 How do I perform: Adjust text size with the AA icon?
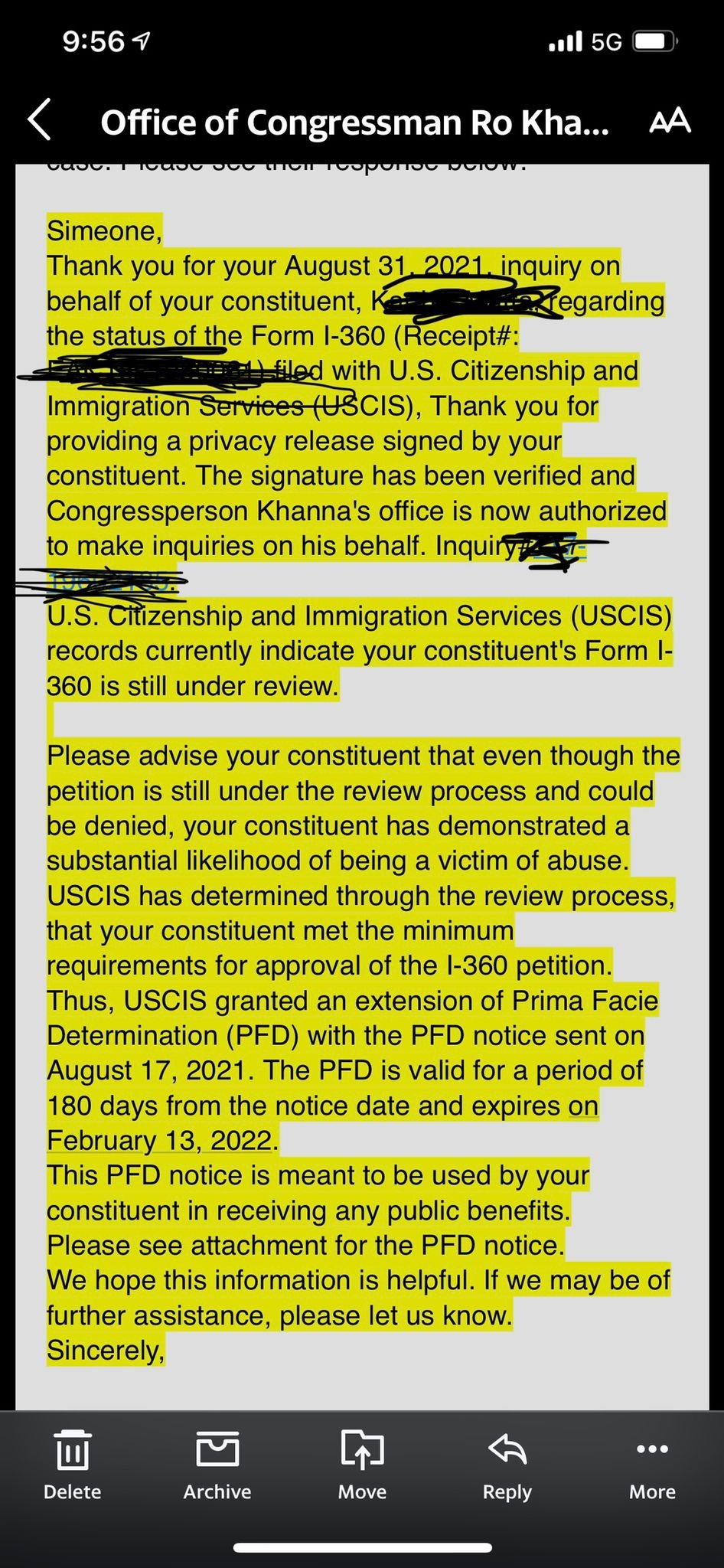[x=670, y=121]
